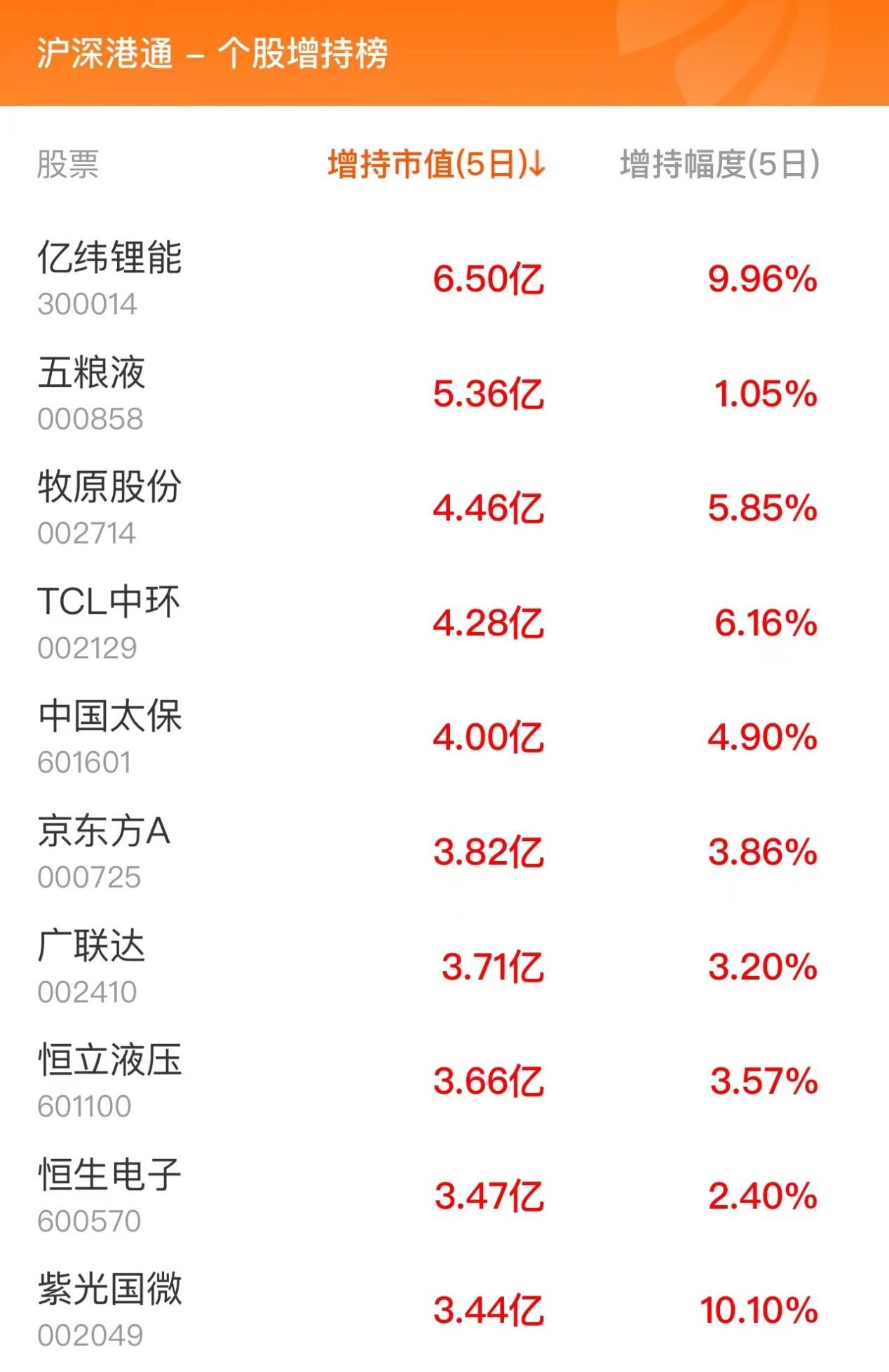Open 中国太保 stock details
Screen dimensions: 889x1372
(x=110, y=716)
